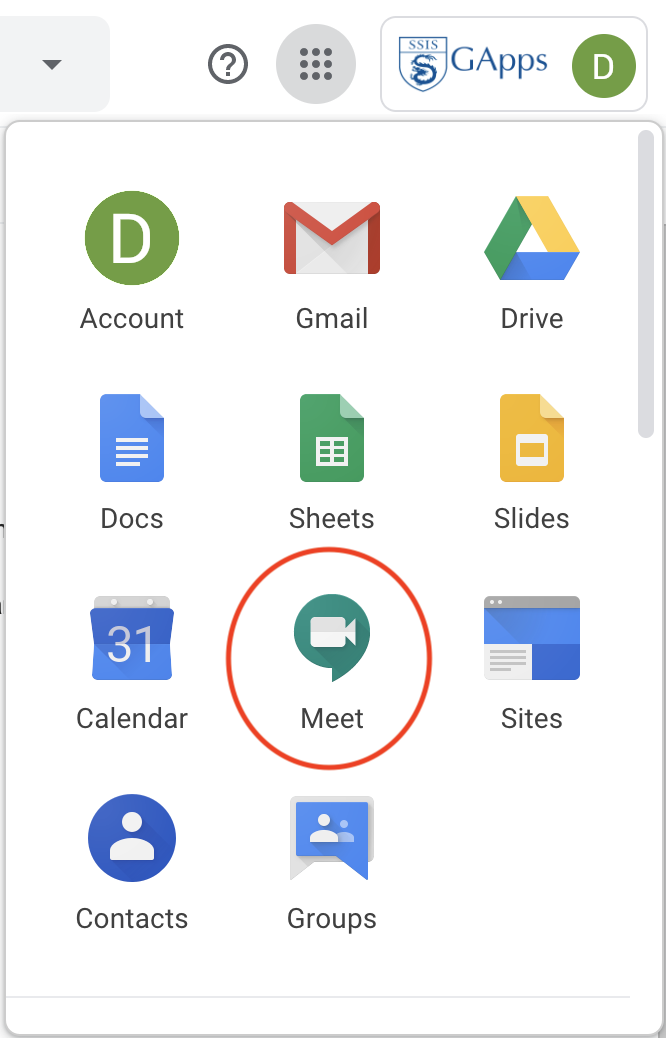The image size is (666, 1038).
Task: Open the help question mark icon
Action: (x=228, y=65)
